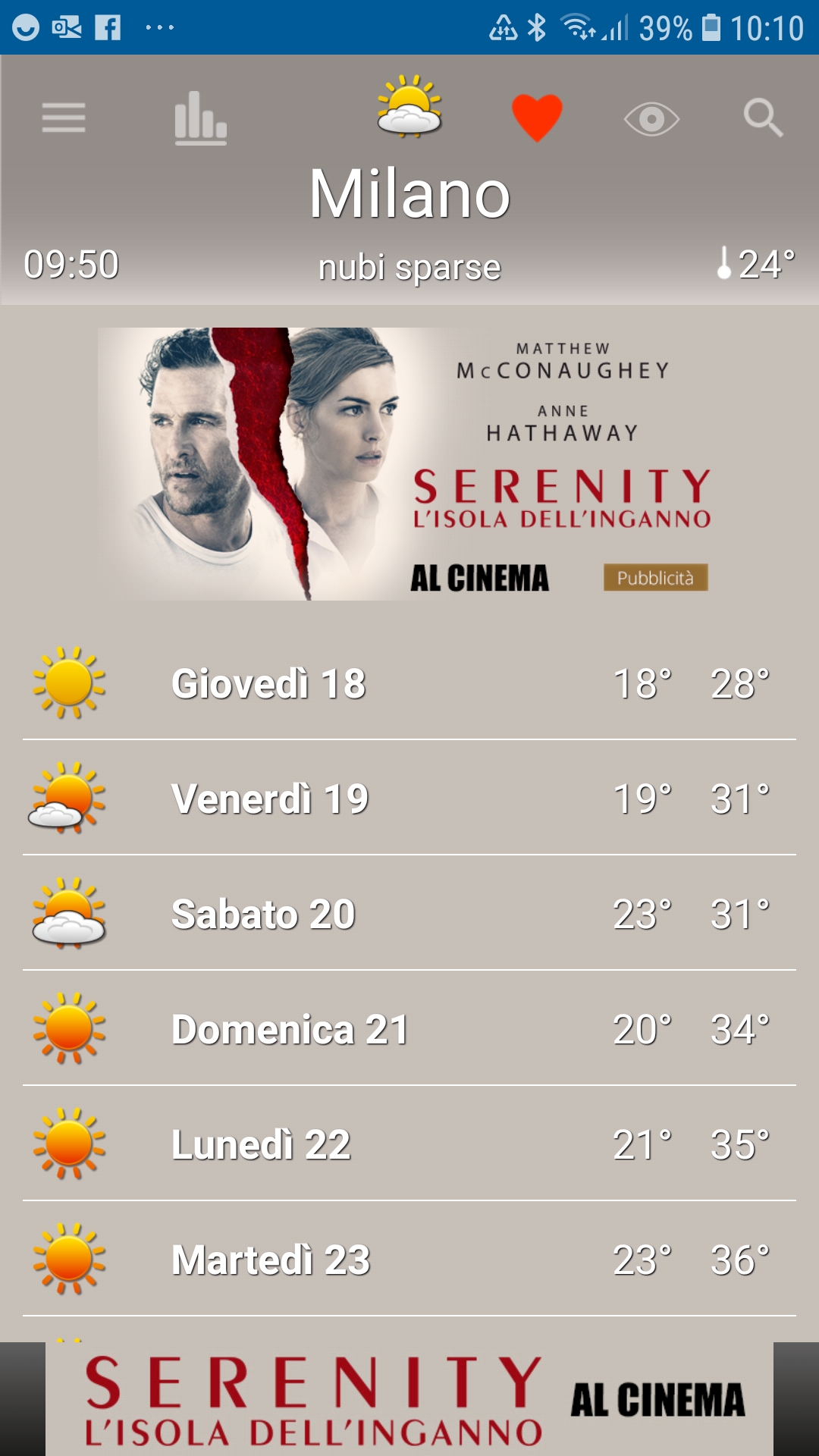Open the Serenity movie ad with actors
Screen dimensions: 819x1456
[409, 463]
